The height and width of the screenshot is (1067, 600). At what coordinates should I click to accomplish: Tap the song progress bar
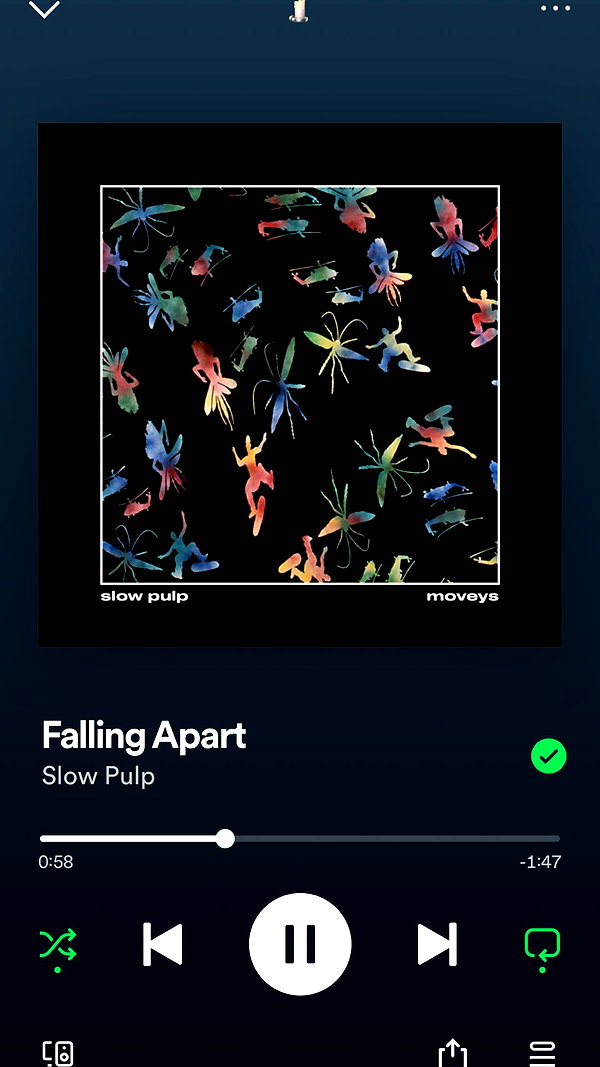pyautogui.click(x=300, y=839)
